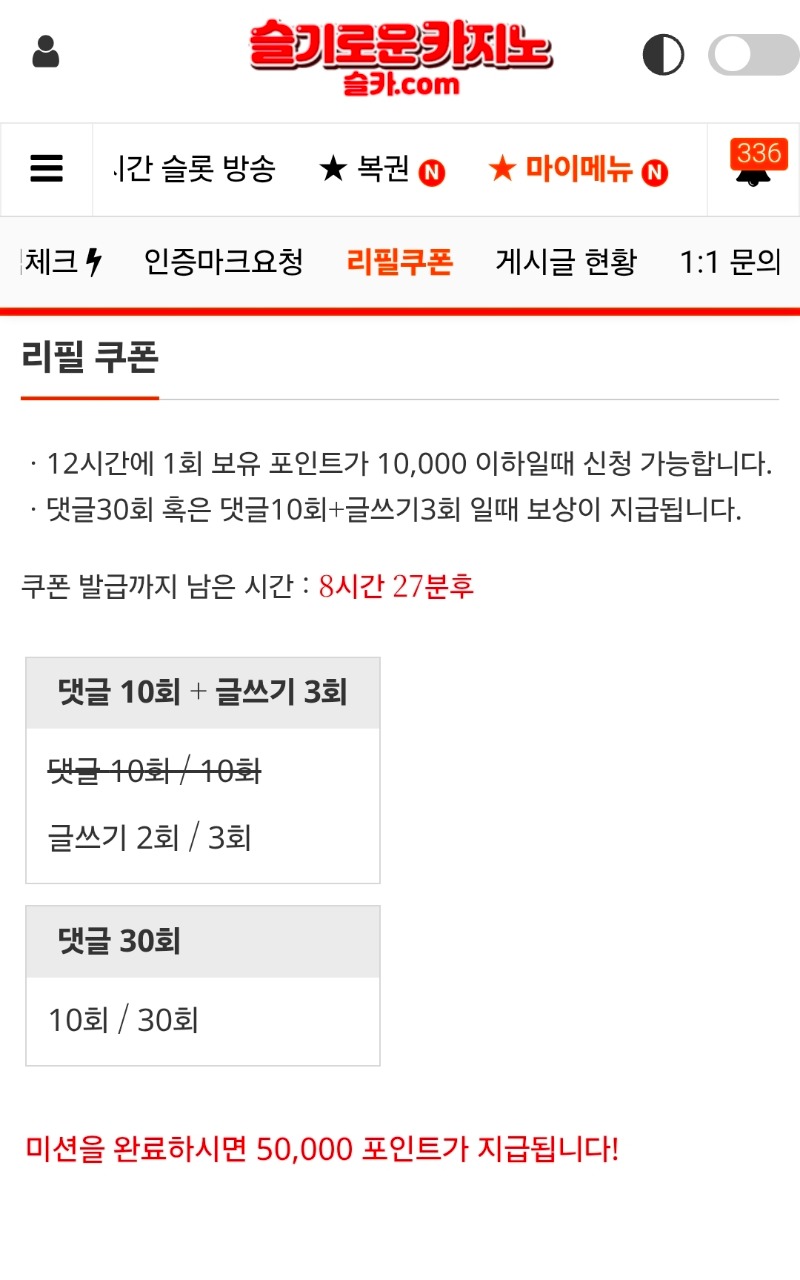Tap the dark mode contrast icon
800x1280 pixels.
pos(663,55)
